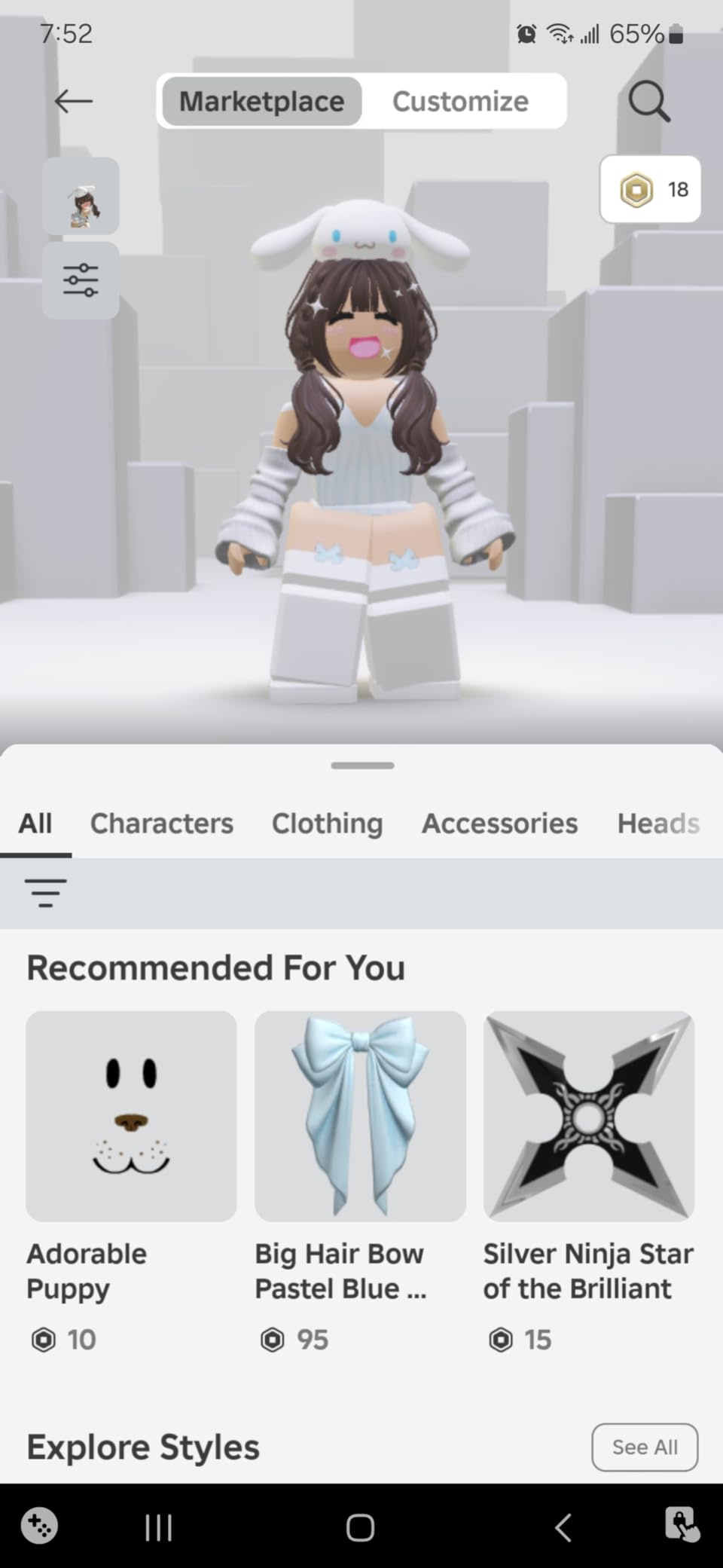
Task: Expand the item drawer using the drag handle
Action: click(361, 765)
